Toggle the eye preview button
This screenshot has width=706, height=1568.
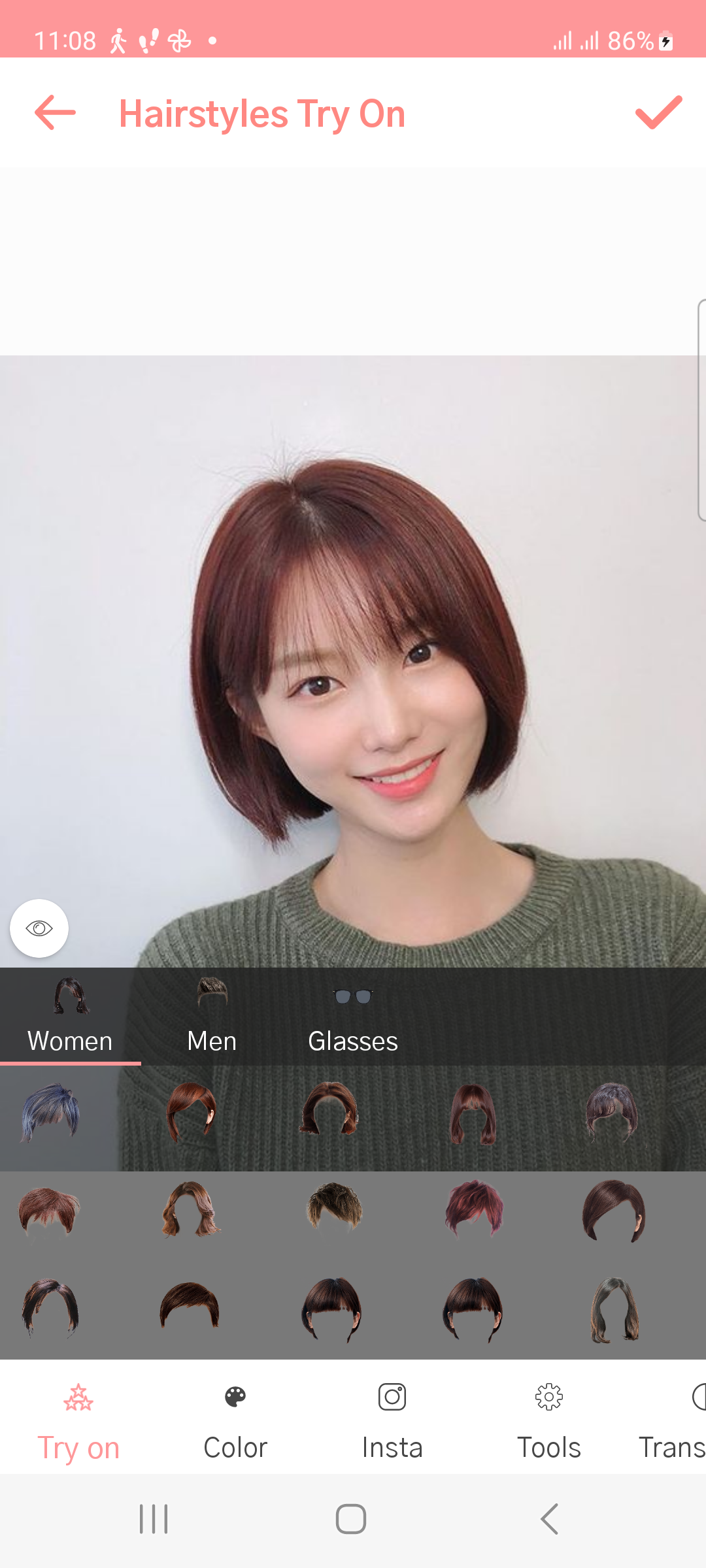point(39,928)
